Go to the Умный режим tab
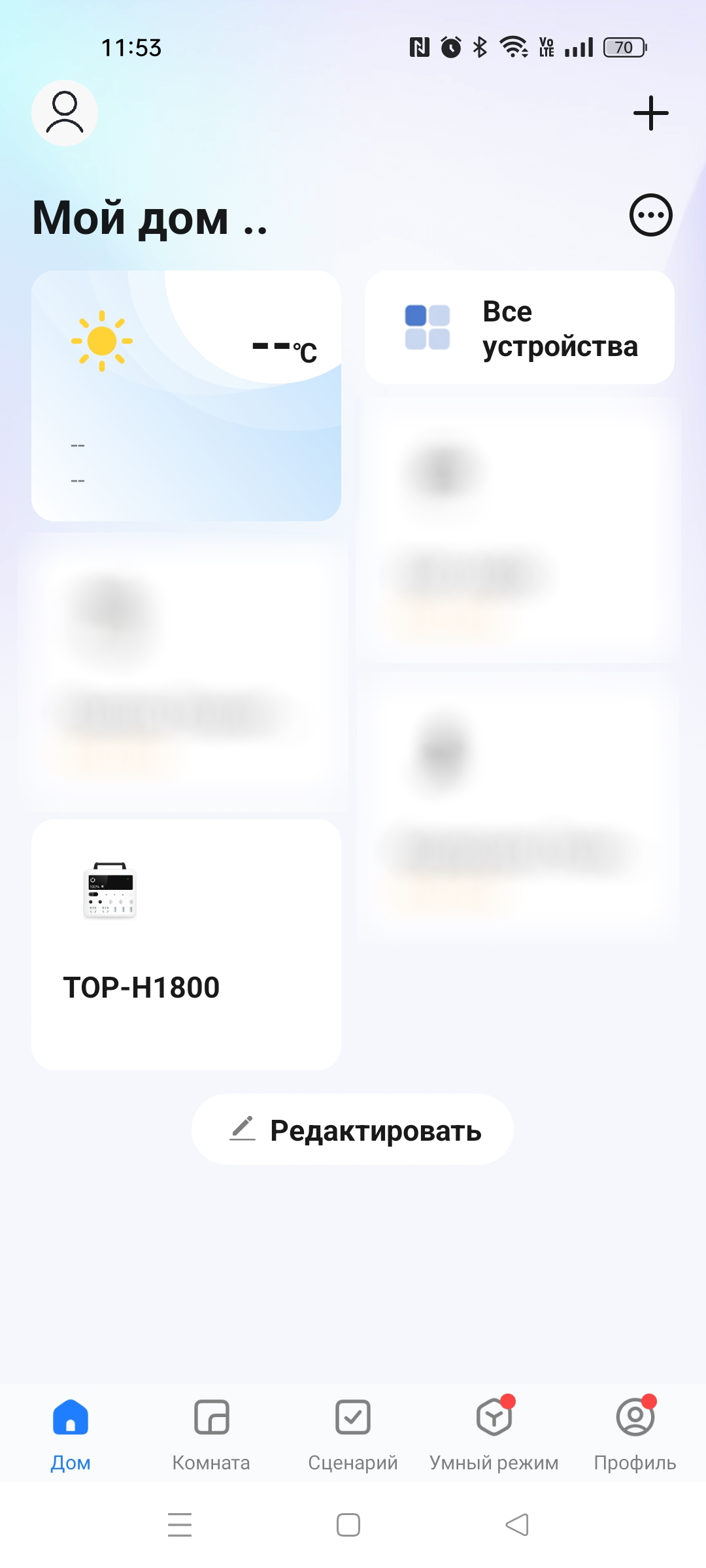 pos(494,1435)
